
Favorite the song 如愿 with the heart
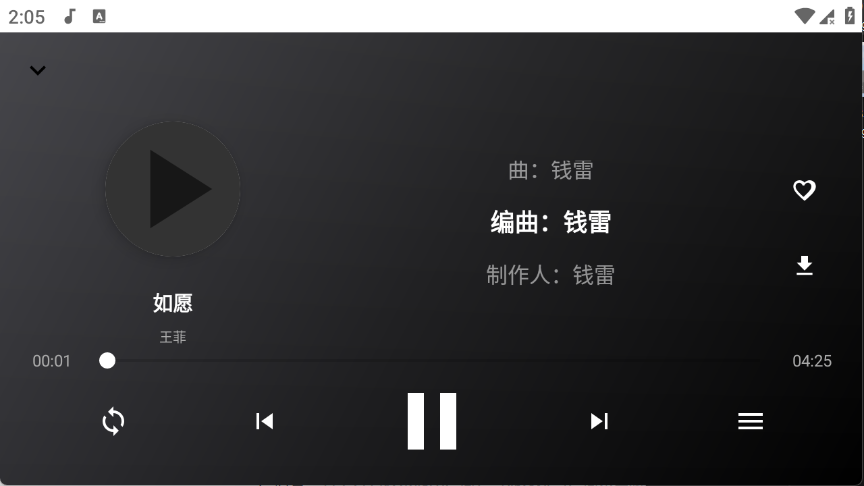pos(804,190)
